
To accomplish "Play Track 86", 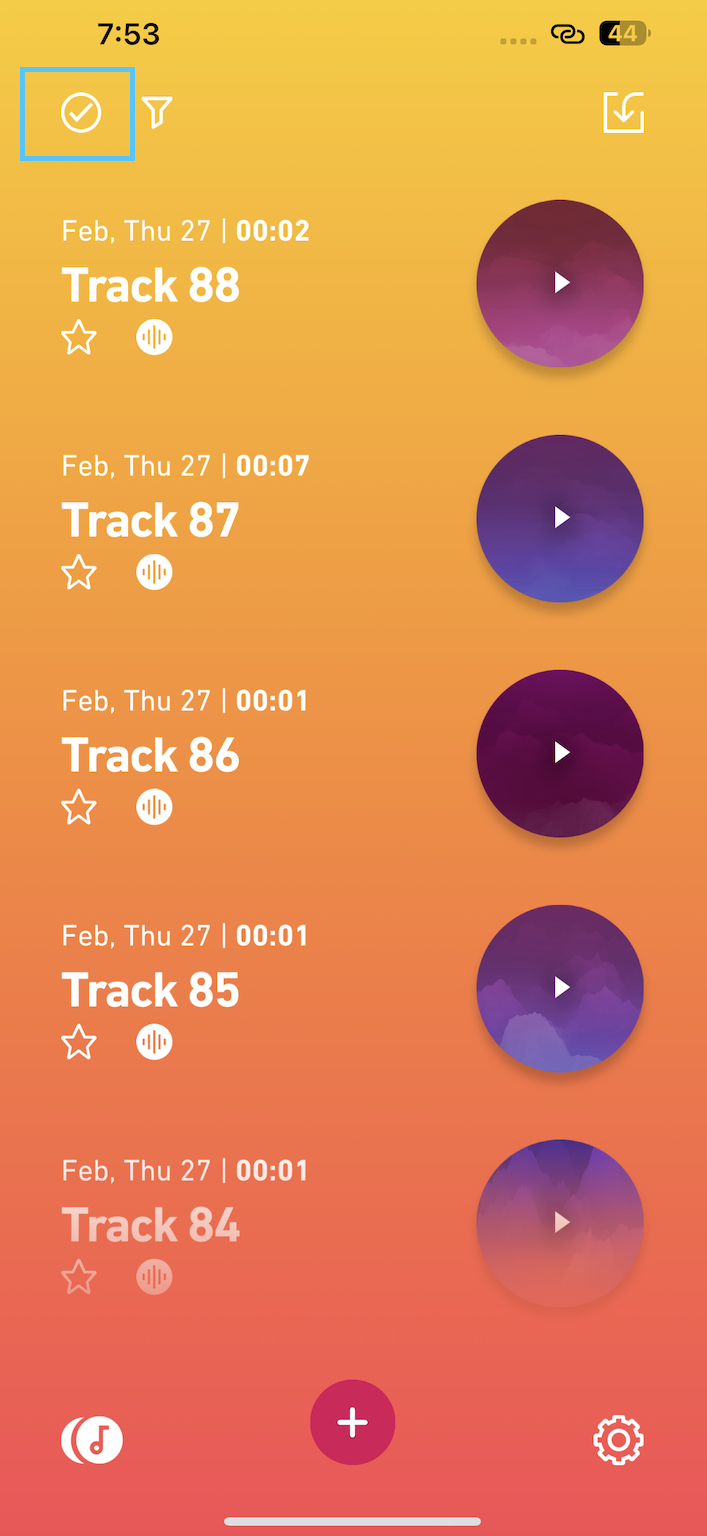I will (560, 753).
